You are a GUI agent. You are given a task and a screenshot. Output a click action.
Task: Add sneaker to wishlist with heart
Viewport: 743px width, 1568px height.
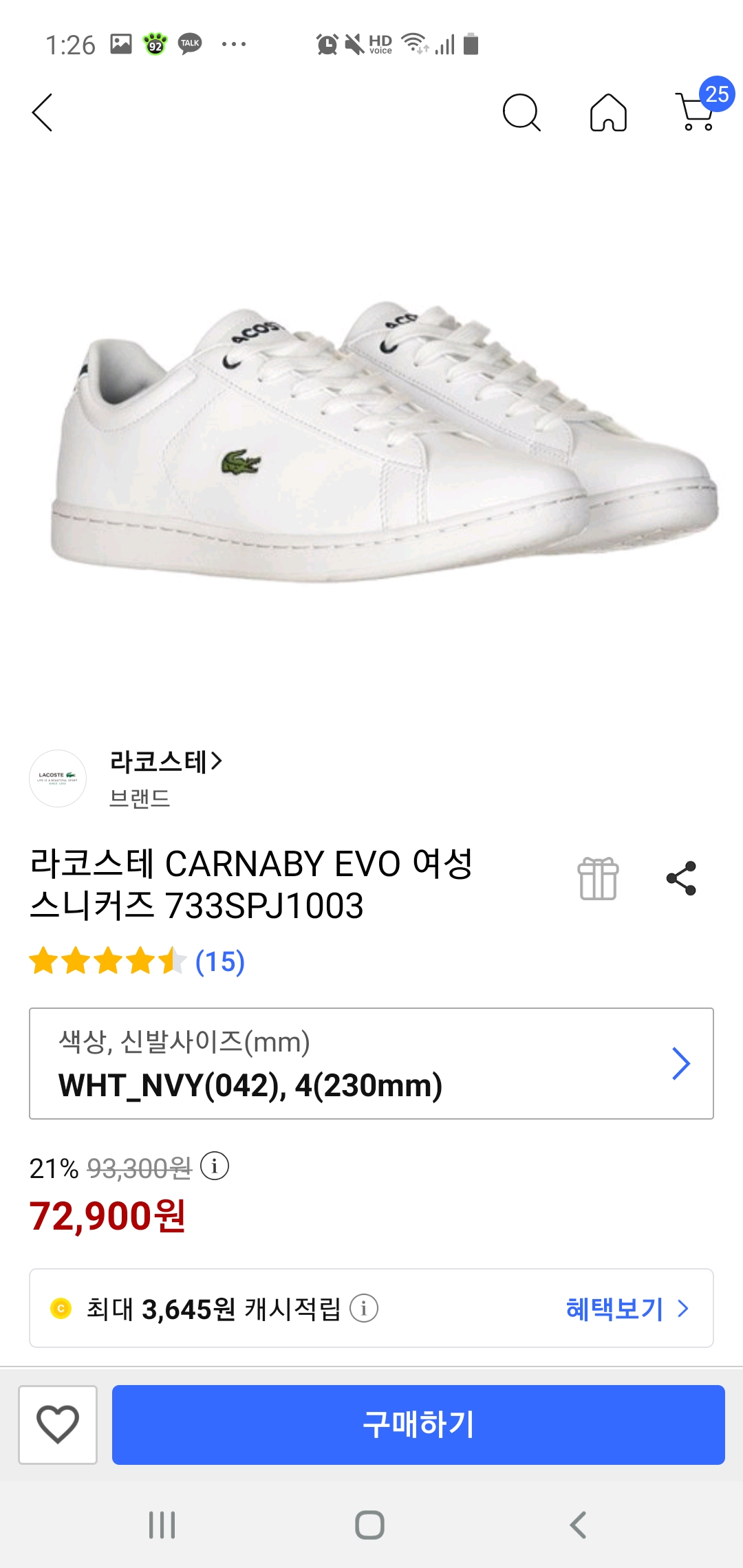58,1424
